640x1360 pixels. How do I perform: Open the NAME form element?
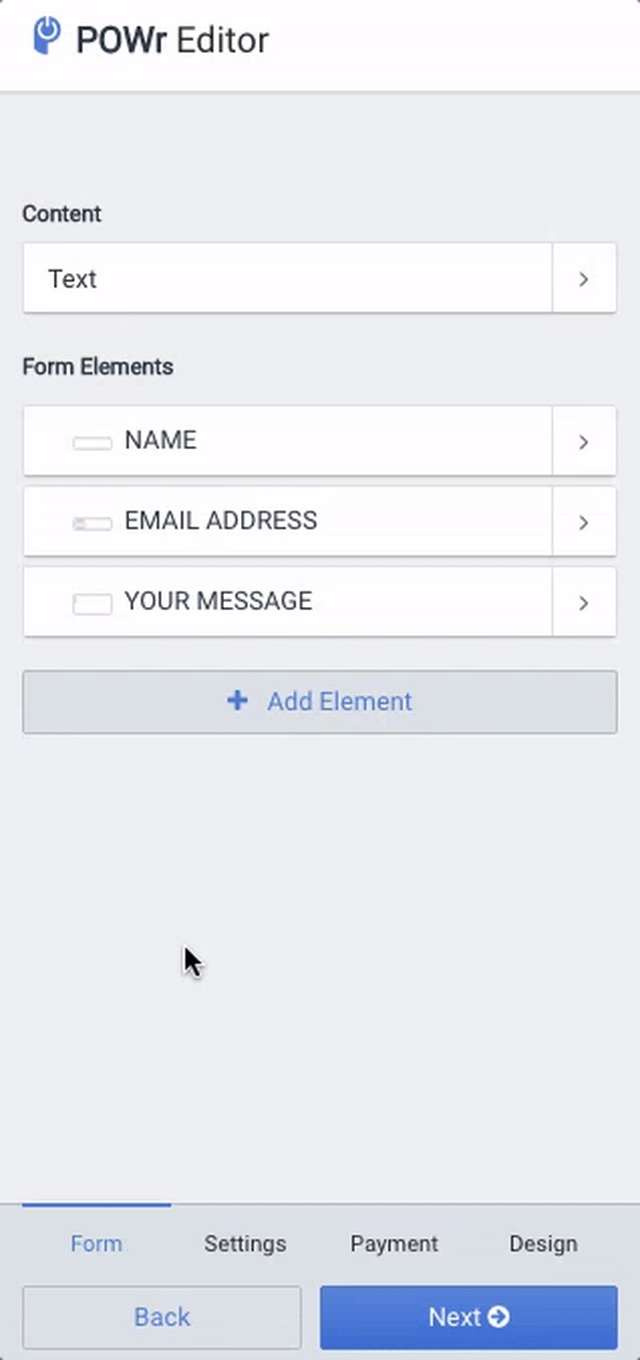coord(319,441)
